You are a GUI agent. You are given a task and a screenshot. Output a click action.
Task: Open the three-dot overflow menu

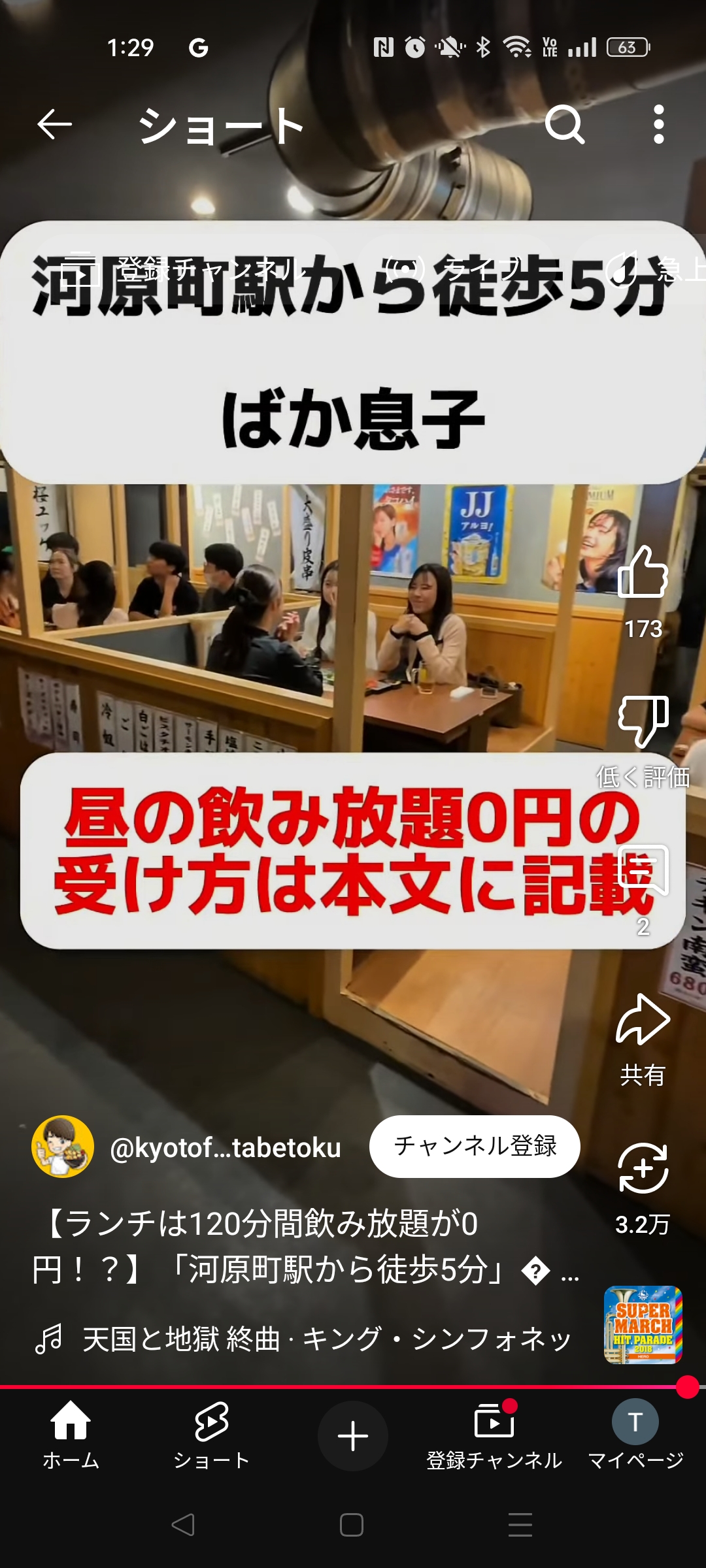tap(659, 124)
